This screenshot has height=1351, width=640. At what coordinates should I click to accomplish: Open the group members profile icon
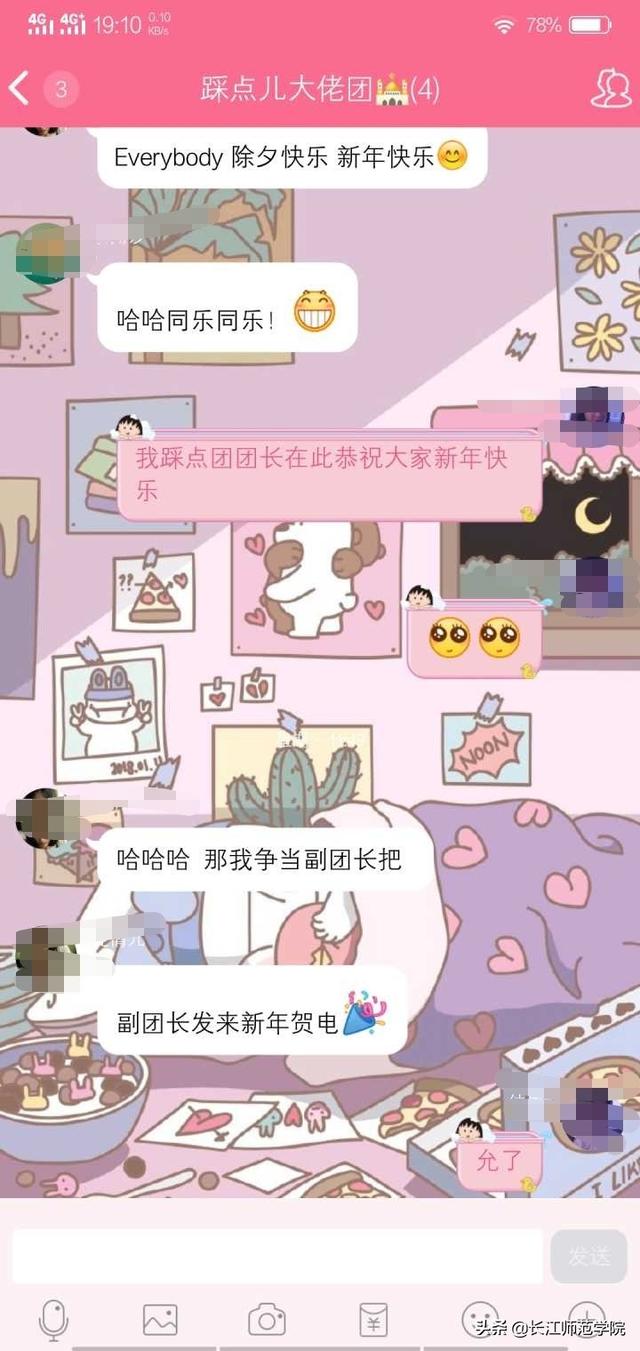[x=610, y=89]
